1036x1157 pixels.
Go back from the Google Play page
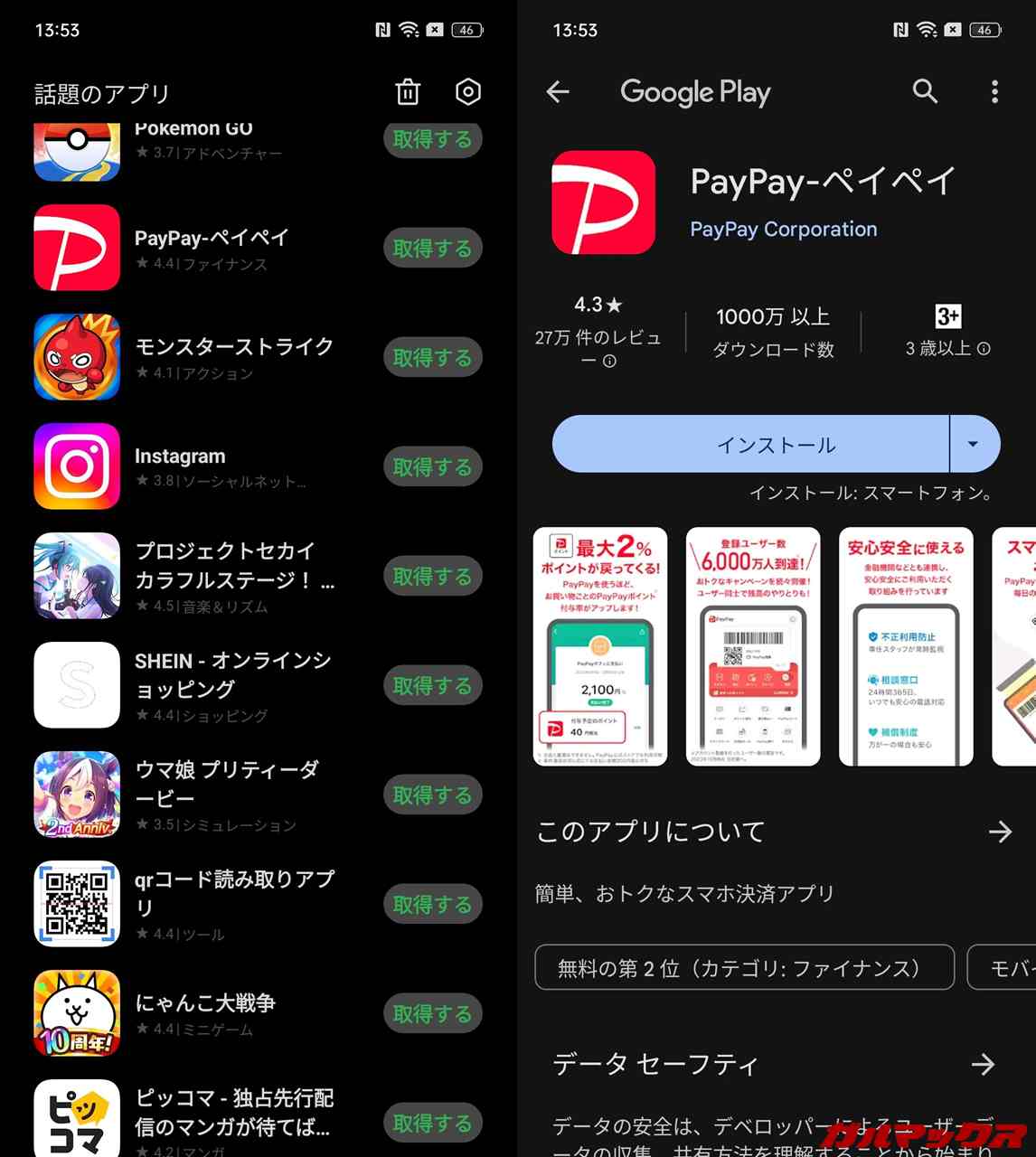[559, 91]
